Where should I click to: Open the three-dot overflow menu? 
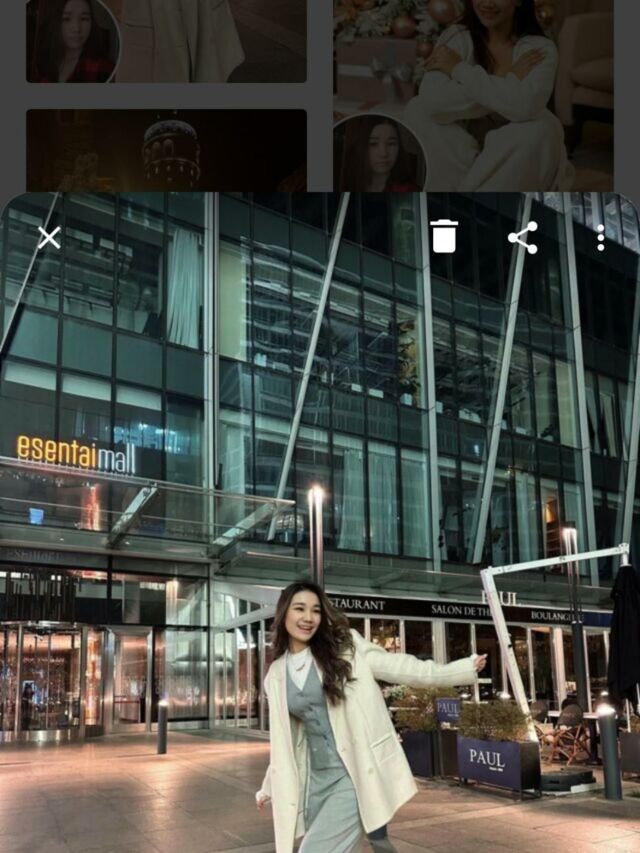600,237
